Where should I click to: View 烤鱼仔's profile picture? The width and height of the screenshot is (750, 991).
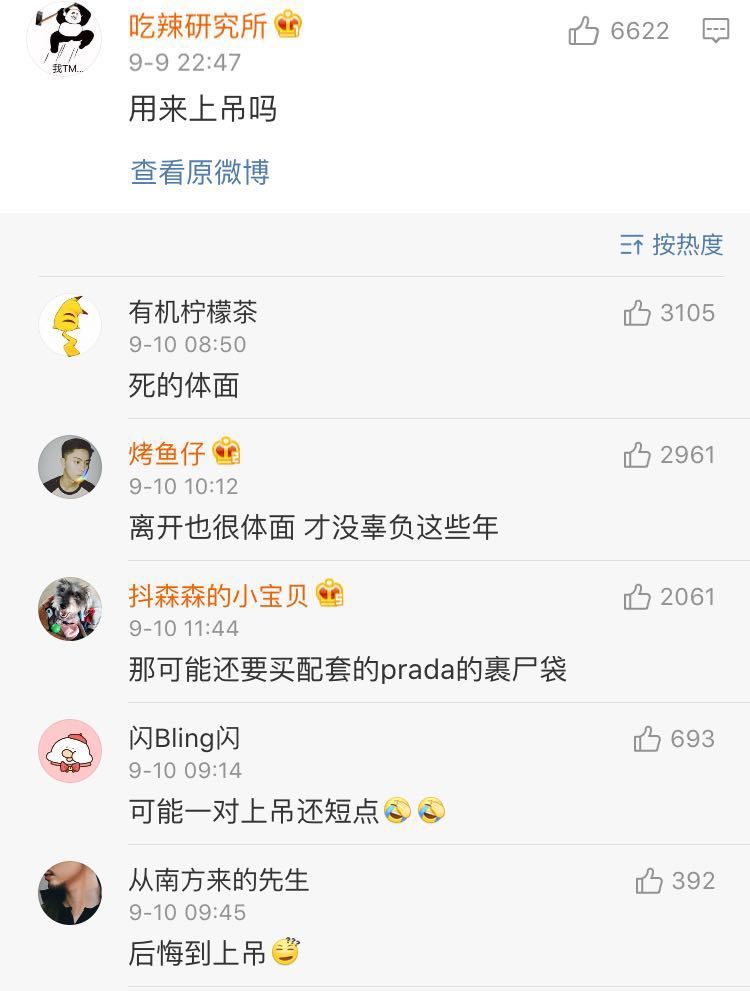coord(70,467)
